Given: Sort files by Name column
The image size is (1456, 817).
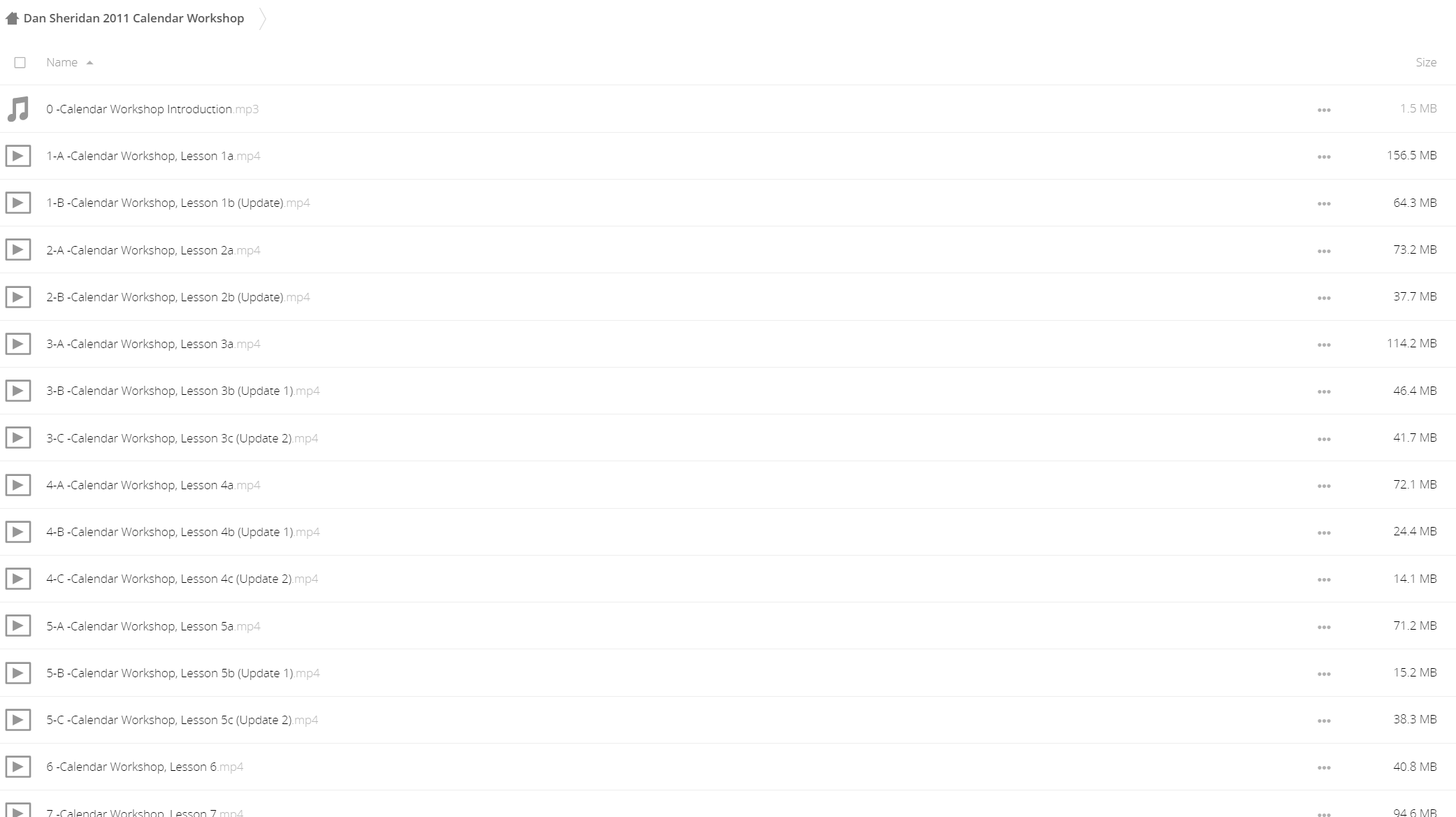Looking at the screenshot, I should (x=62, y=63).
